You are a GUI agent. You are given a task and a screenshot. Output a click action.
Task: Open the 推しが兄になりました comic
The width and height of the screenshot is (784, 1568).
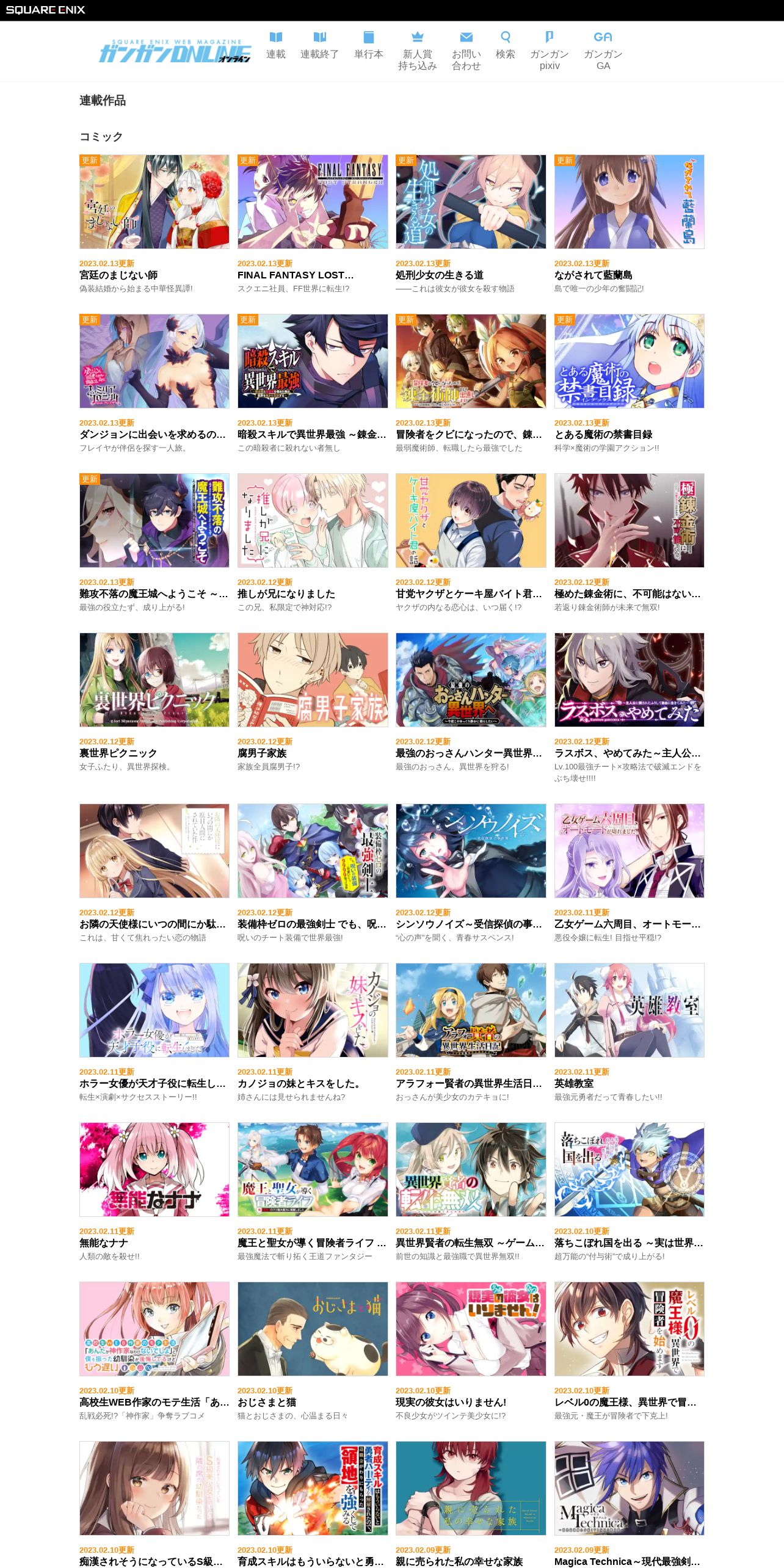313,543
